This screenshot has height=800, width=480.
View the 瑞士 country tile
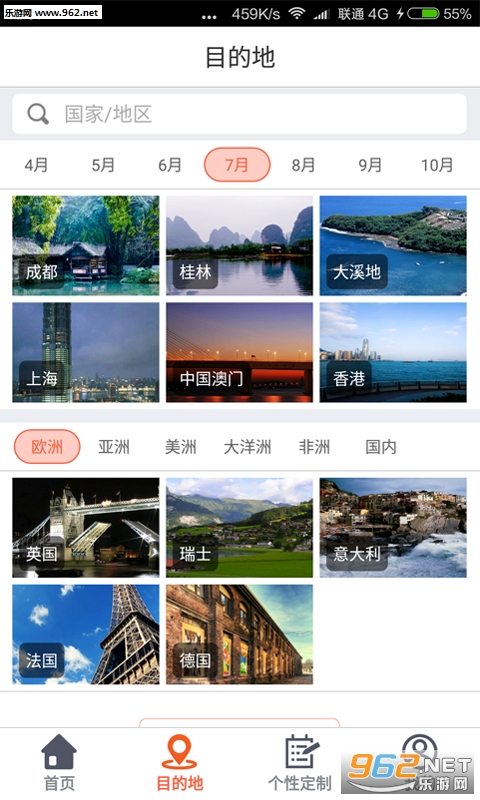point(239,528)
